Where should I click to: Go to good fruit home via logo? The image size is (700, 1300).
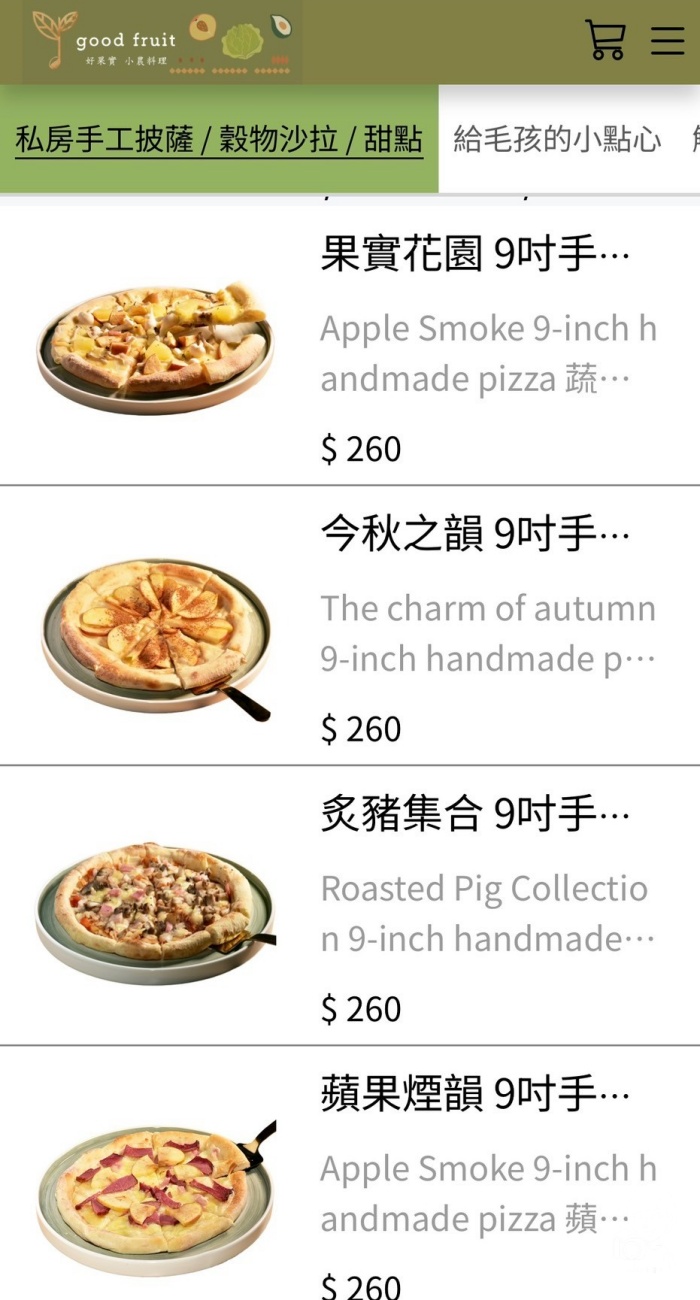point(162,42)
